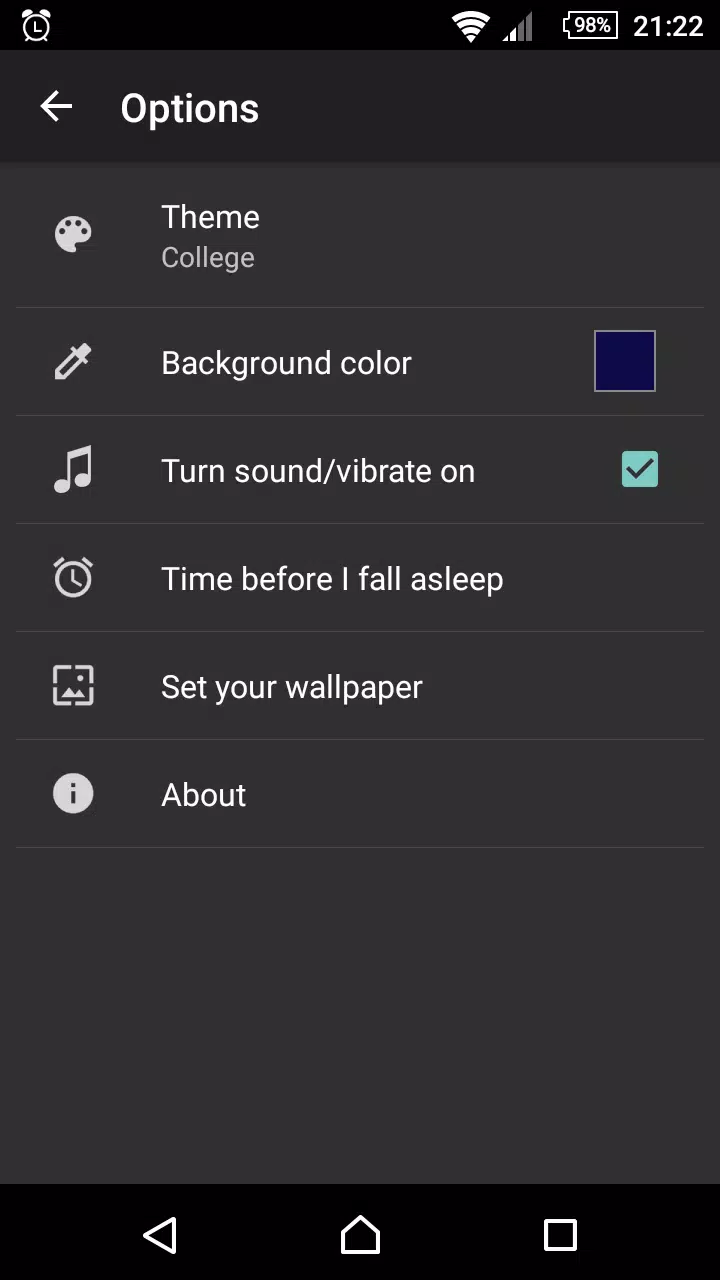Open the About row

click(360, 794)
